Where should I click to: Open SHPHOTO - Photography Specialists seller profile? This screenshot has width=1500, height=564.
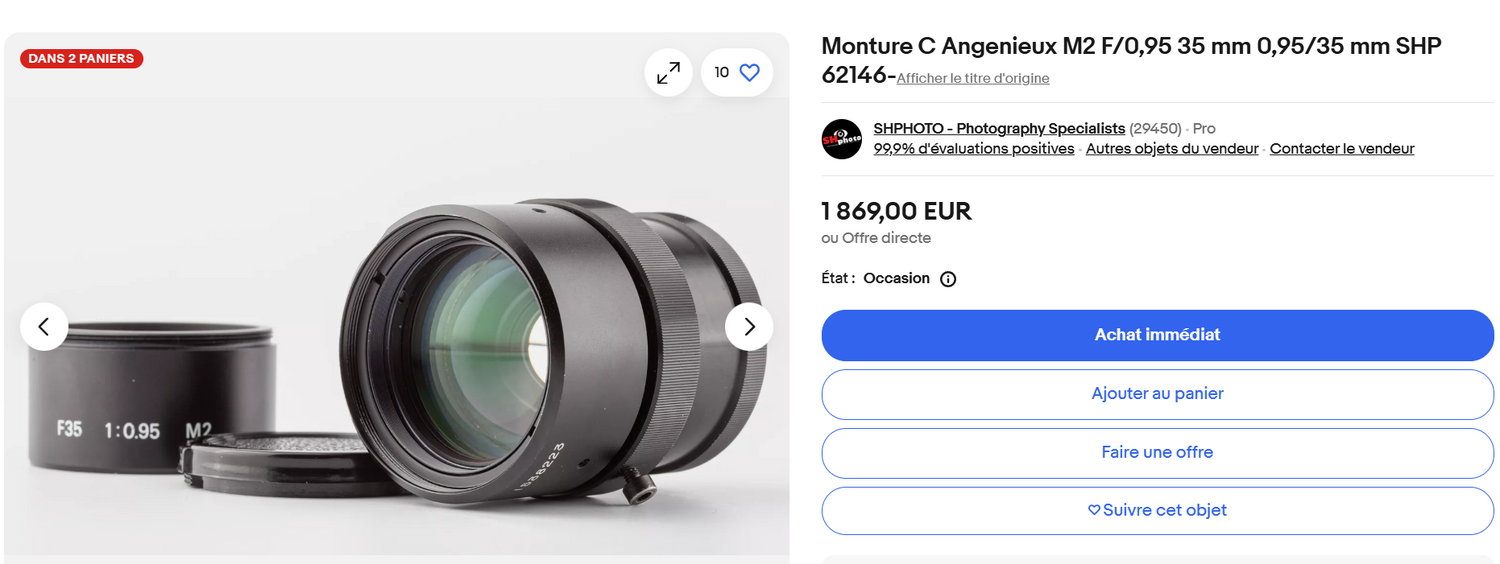pos(998,129)
